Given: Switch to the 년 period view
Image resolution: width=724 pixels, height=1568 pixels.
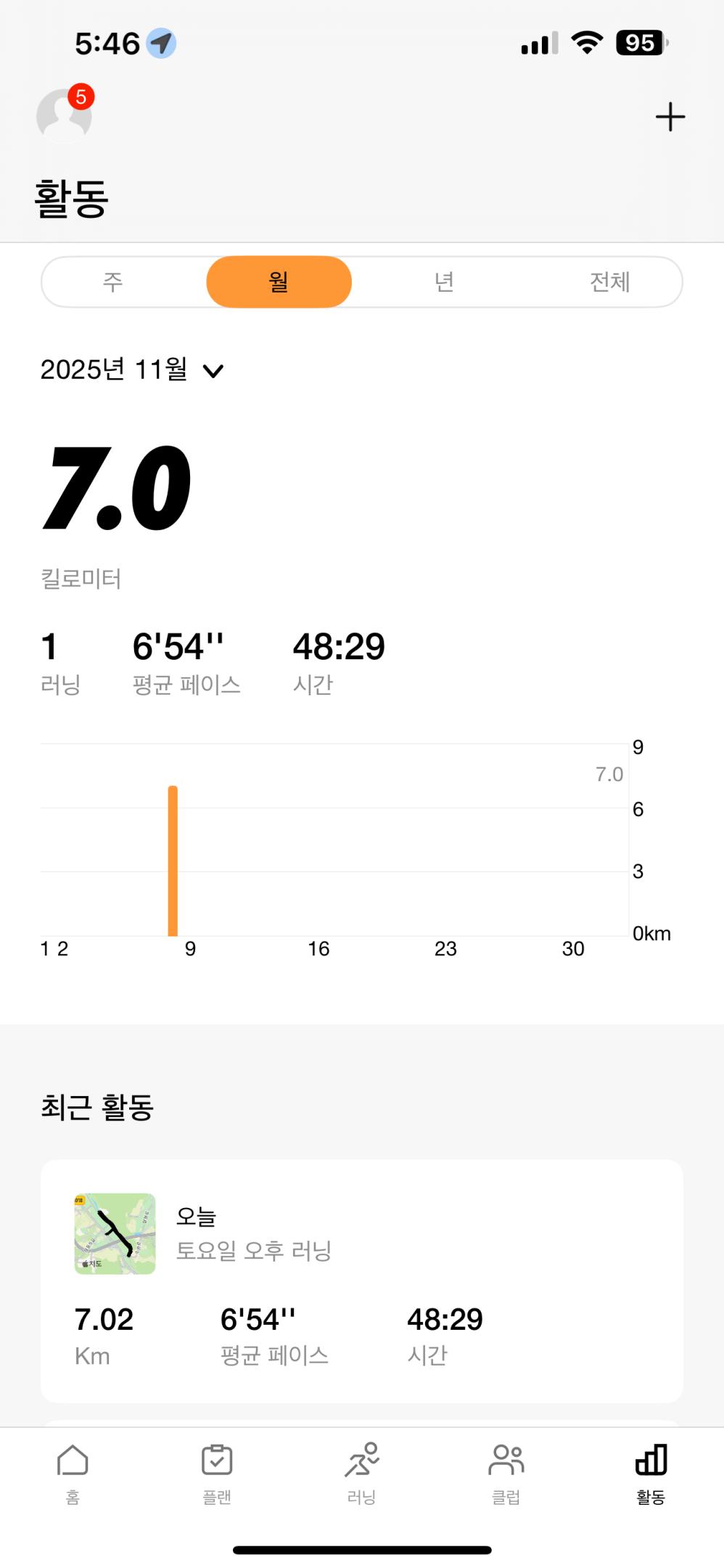Looking at the screenshot, I should [444, 282].
